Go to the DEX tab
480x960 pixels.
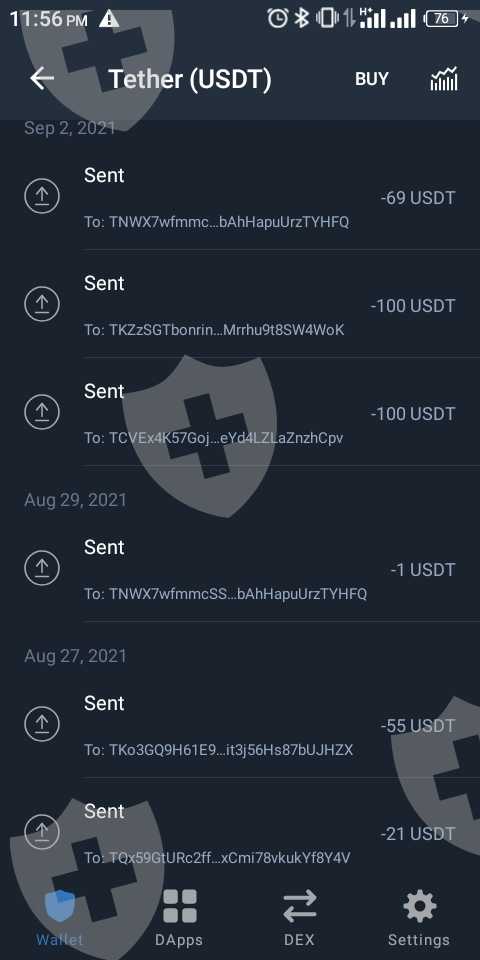point(299,917)
